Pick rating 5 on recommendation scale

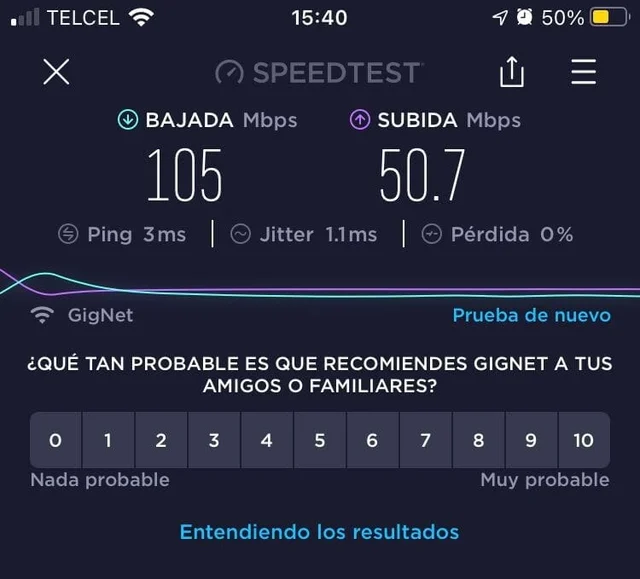point(320,440)
